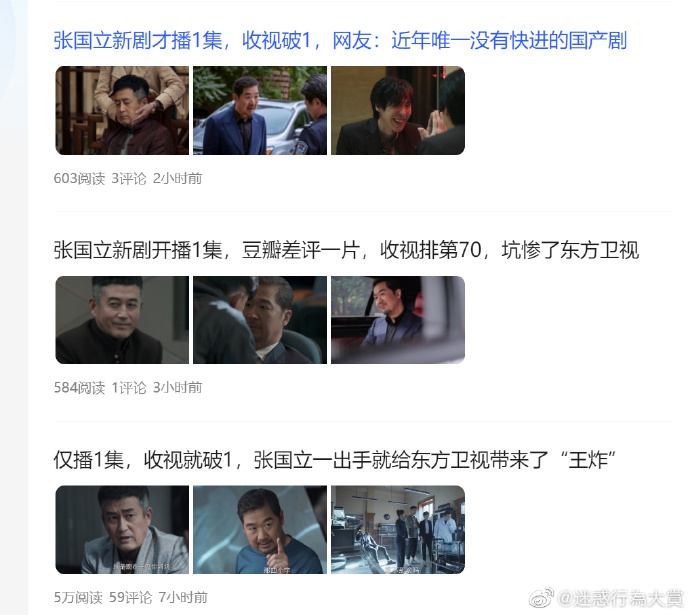Screen dimensions: 690x615
Task: Tap first thumbnail of 收视破1 网友 article
Action: coord(122,111)
